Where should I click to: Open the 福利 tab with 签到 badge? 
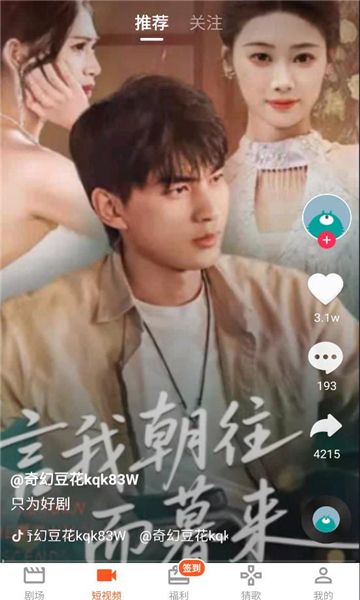pyautogui.click(x=179, y=583)
